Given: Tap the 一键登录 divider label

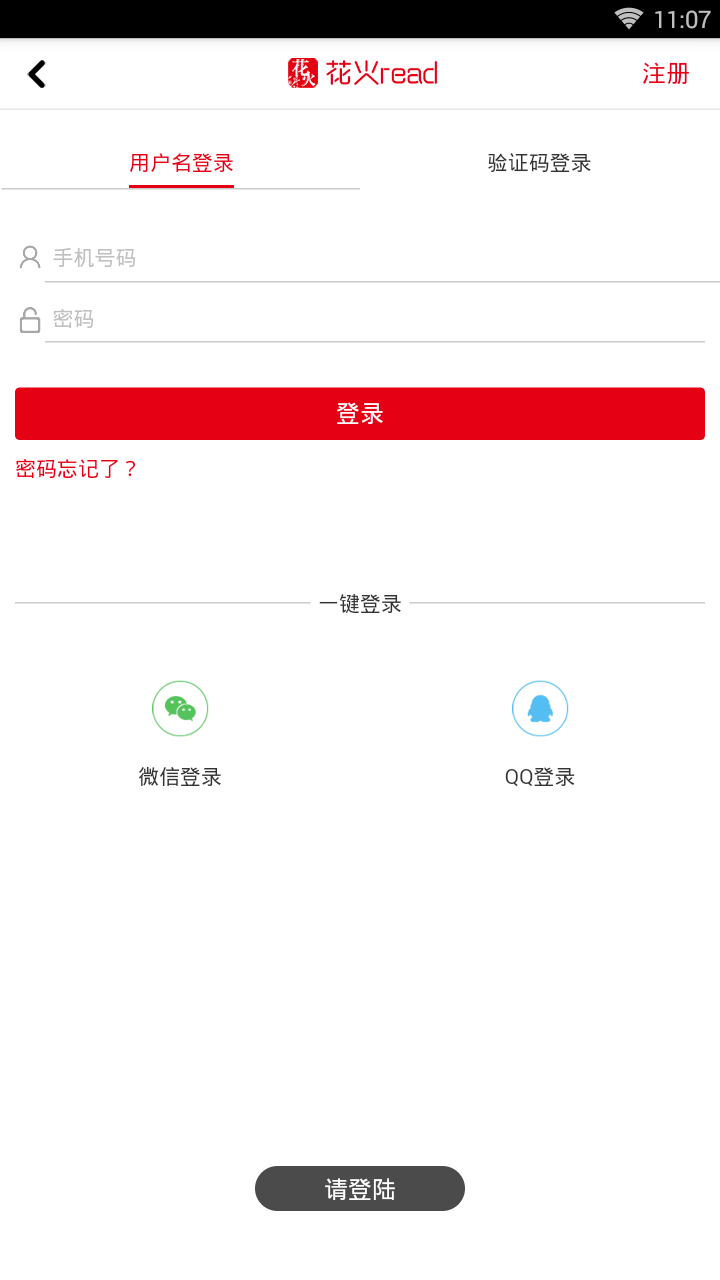Looking at the screenshot, I should (359, 603).
